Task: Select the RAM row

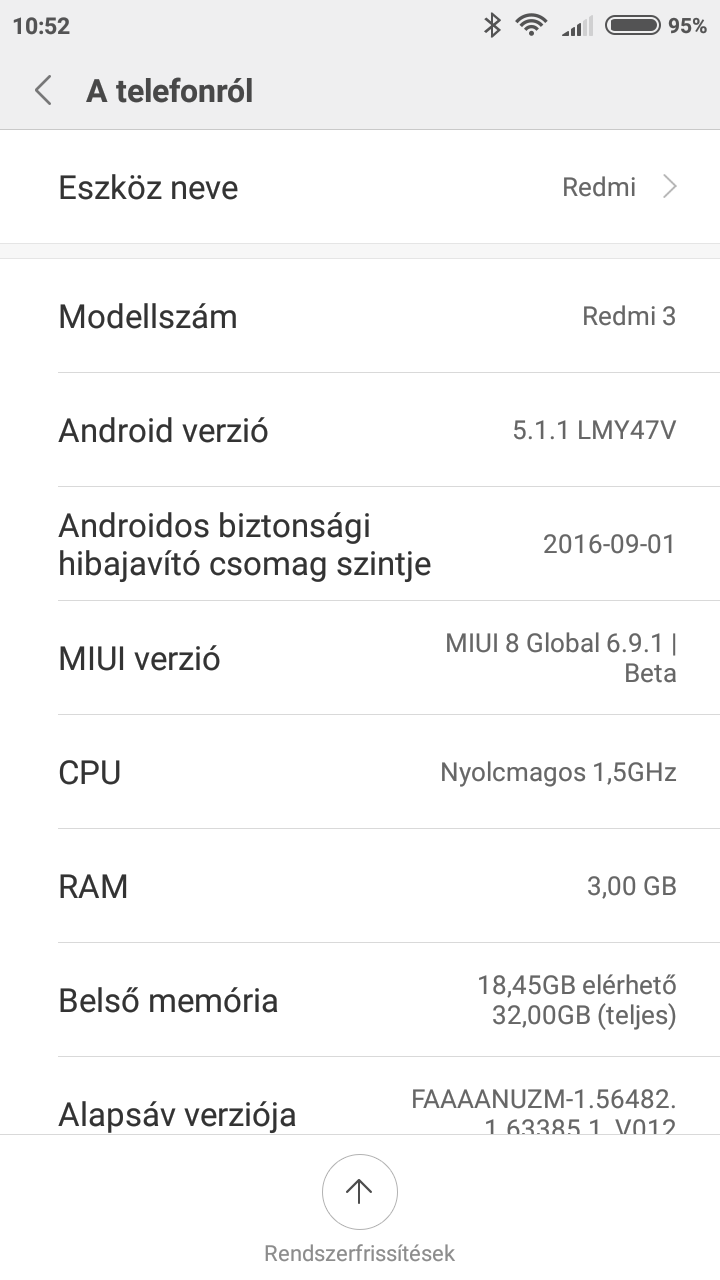Action: tap(360, 886)
